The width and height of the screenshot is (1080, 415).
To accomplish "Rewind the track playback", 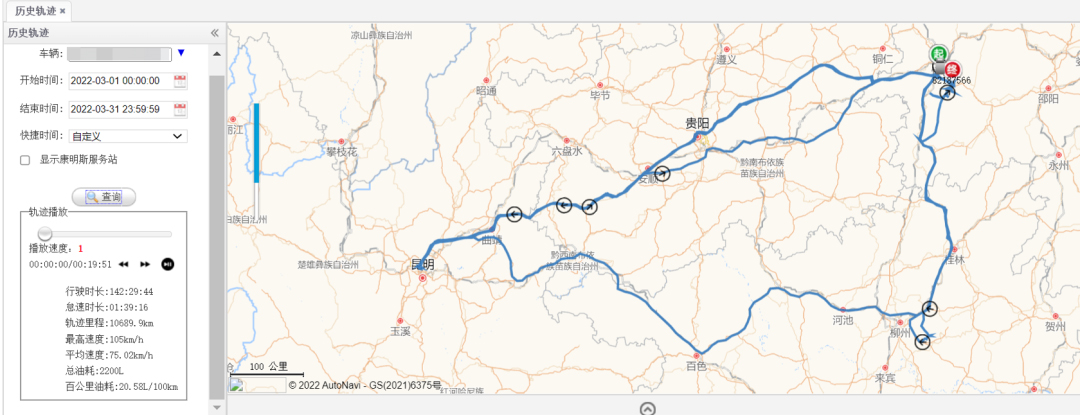I will (x=124, y=265).
